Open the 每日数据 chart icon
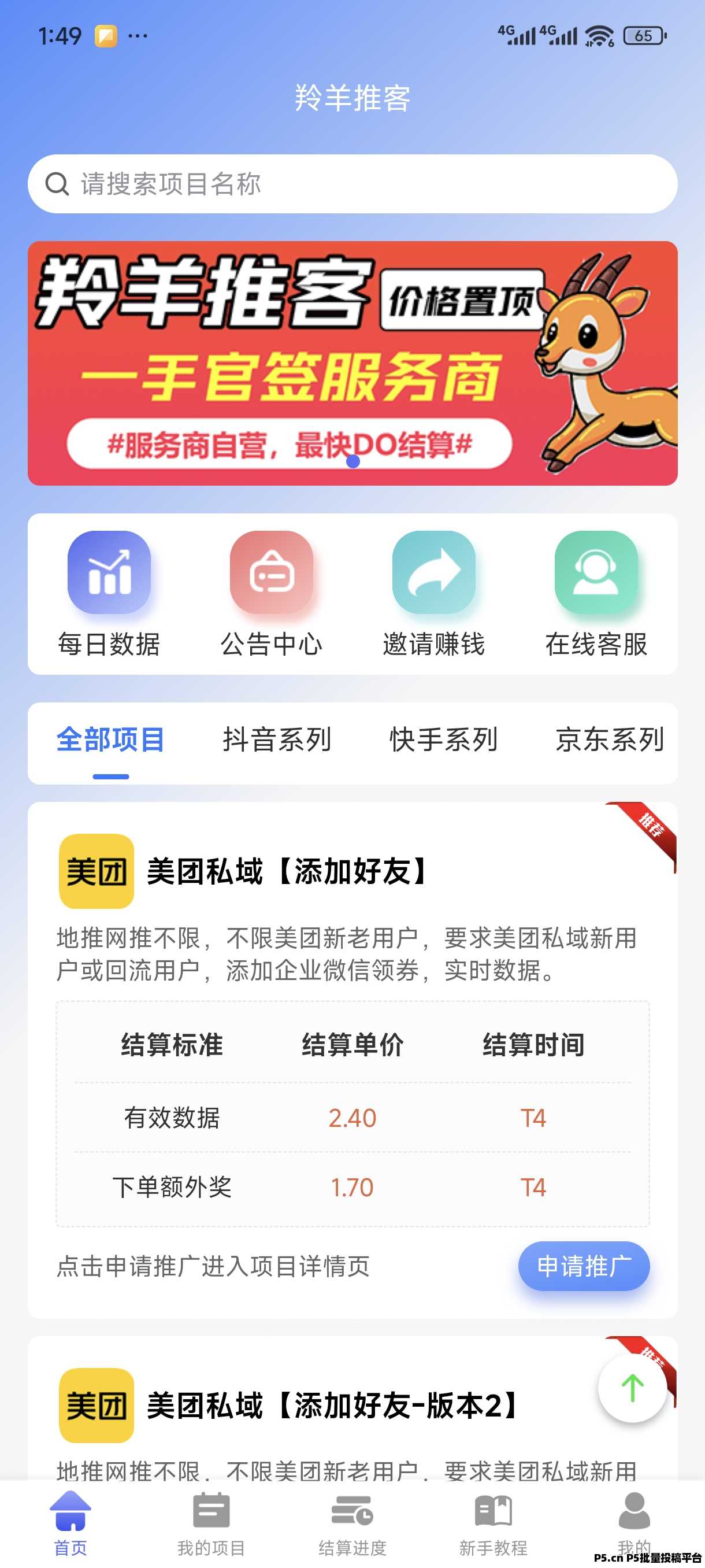The image size is (705, 1568). tap(108, 572)
